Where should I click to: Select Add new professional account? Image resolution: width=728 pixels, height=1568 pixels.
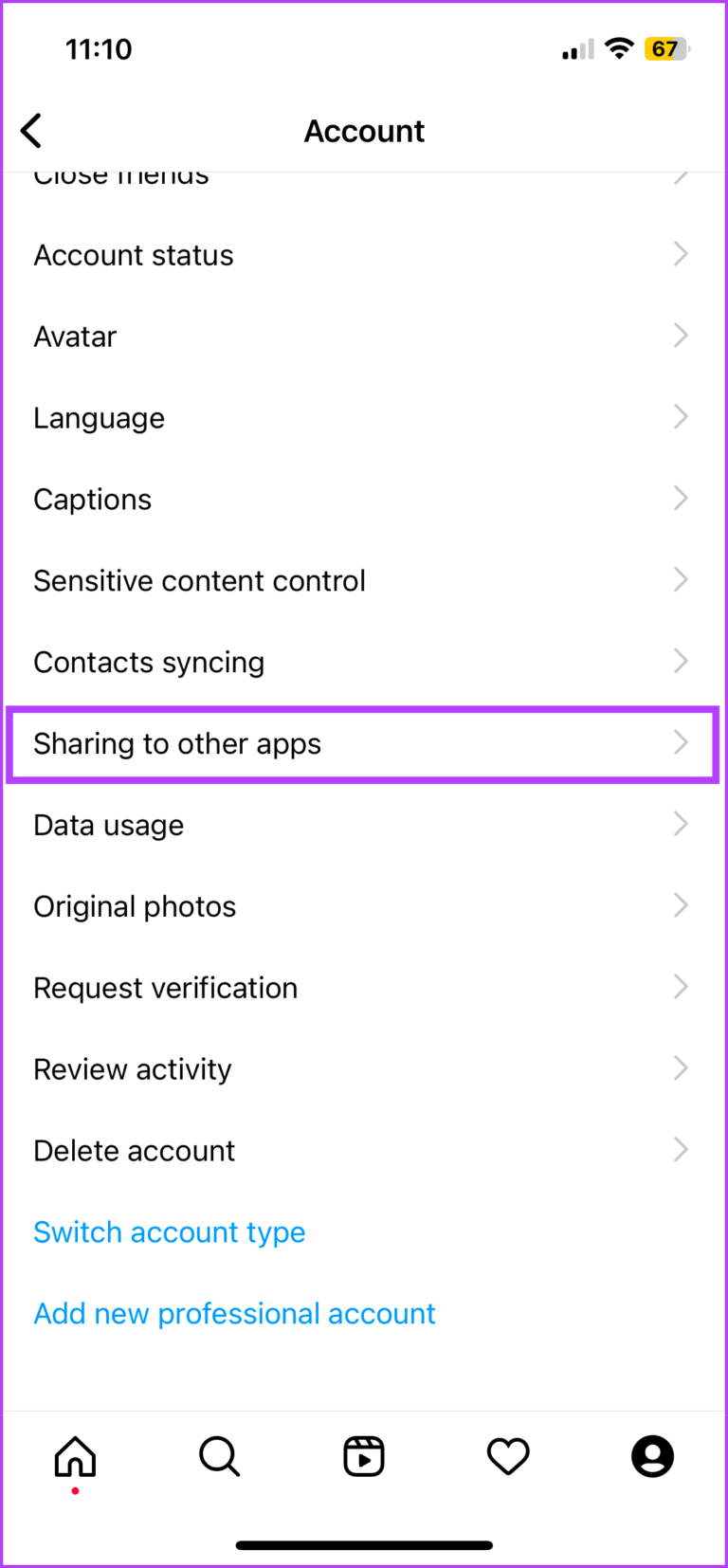[234, 1313]
